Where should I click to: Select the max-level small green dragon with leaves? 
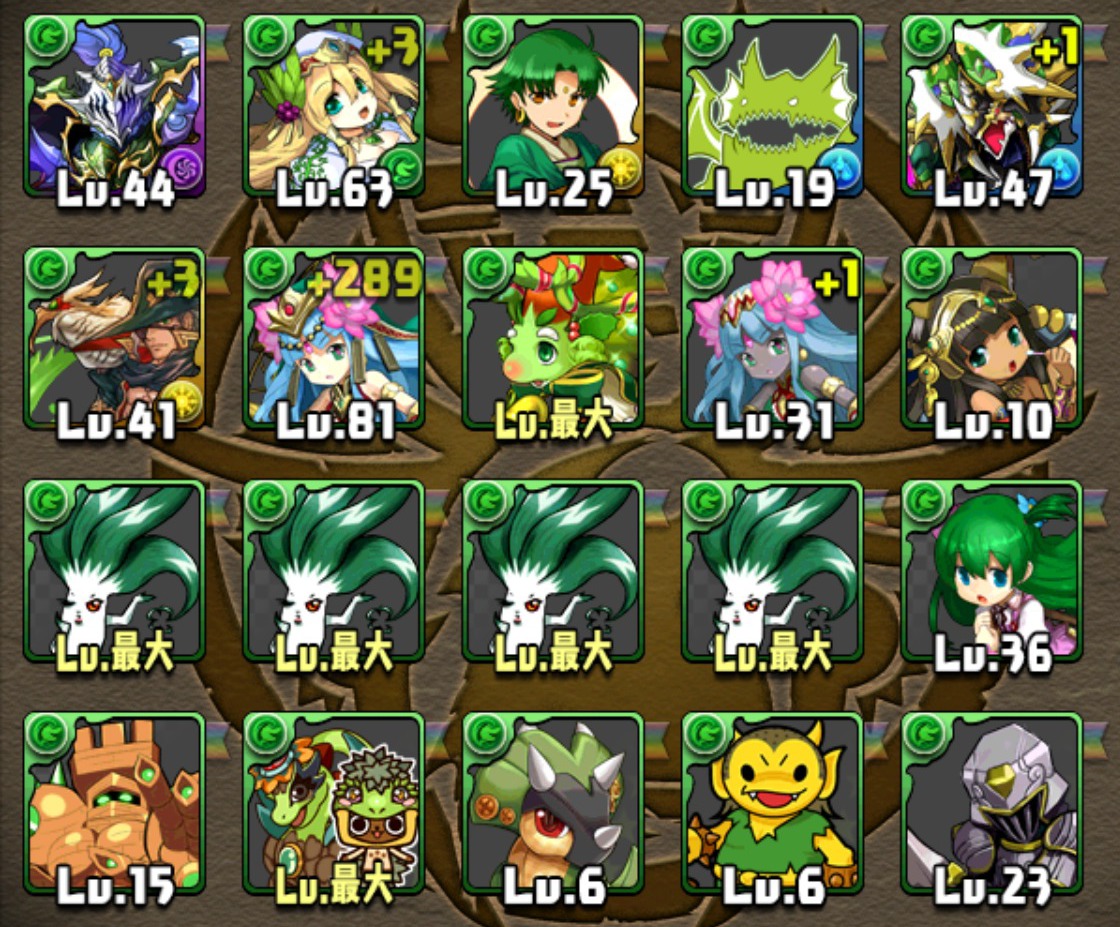click(x=553, y=340)
